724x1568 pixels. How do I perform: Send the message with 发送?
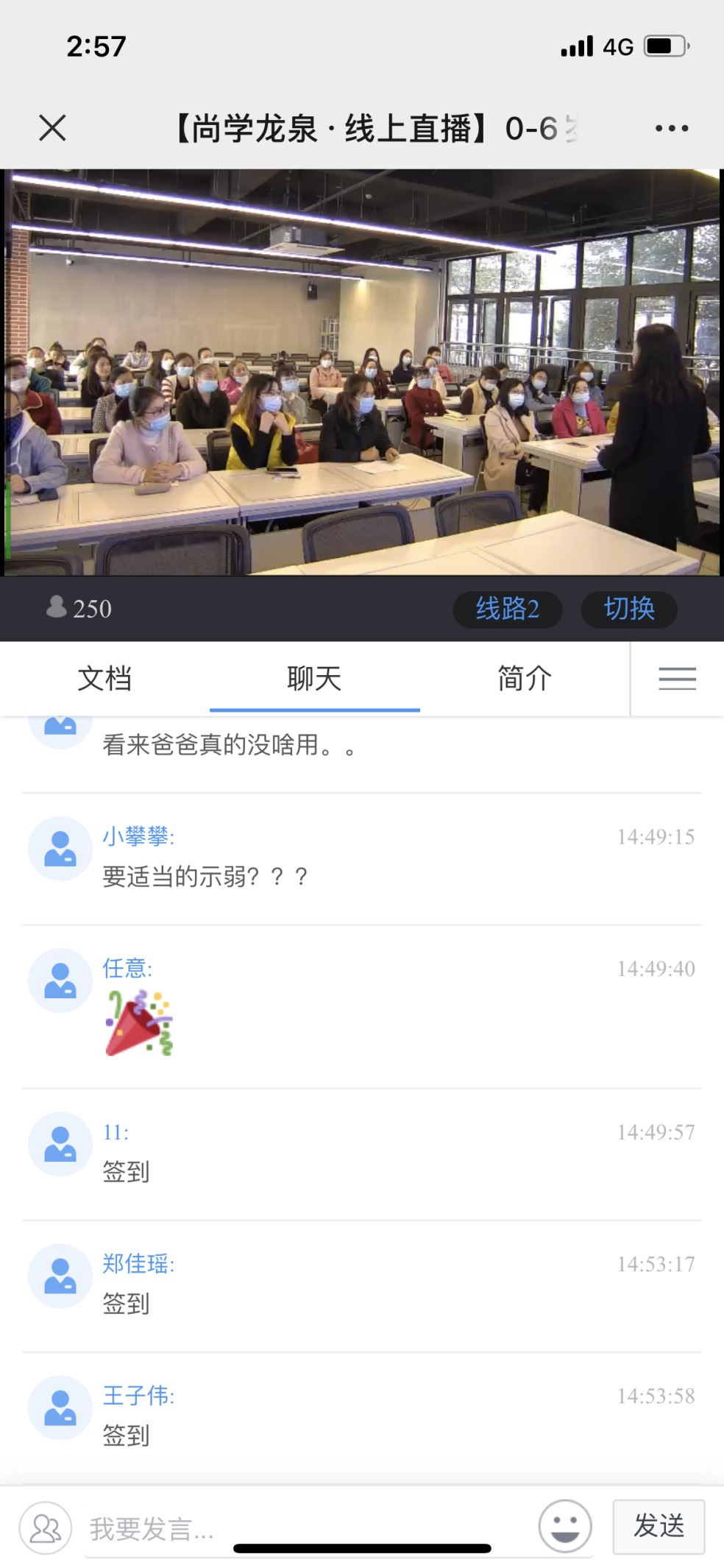[x=659, y=1526]
